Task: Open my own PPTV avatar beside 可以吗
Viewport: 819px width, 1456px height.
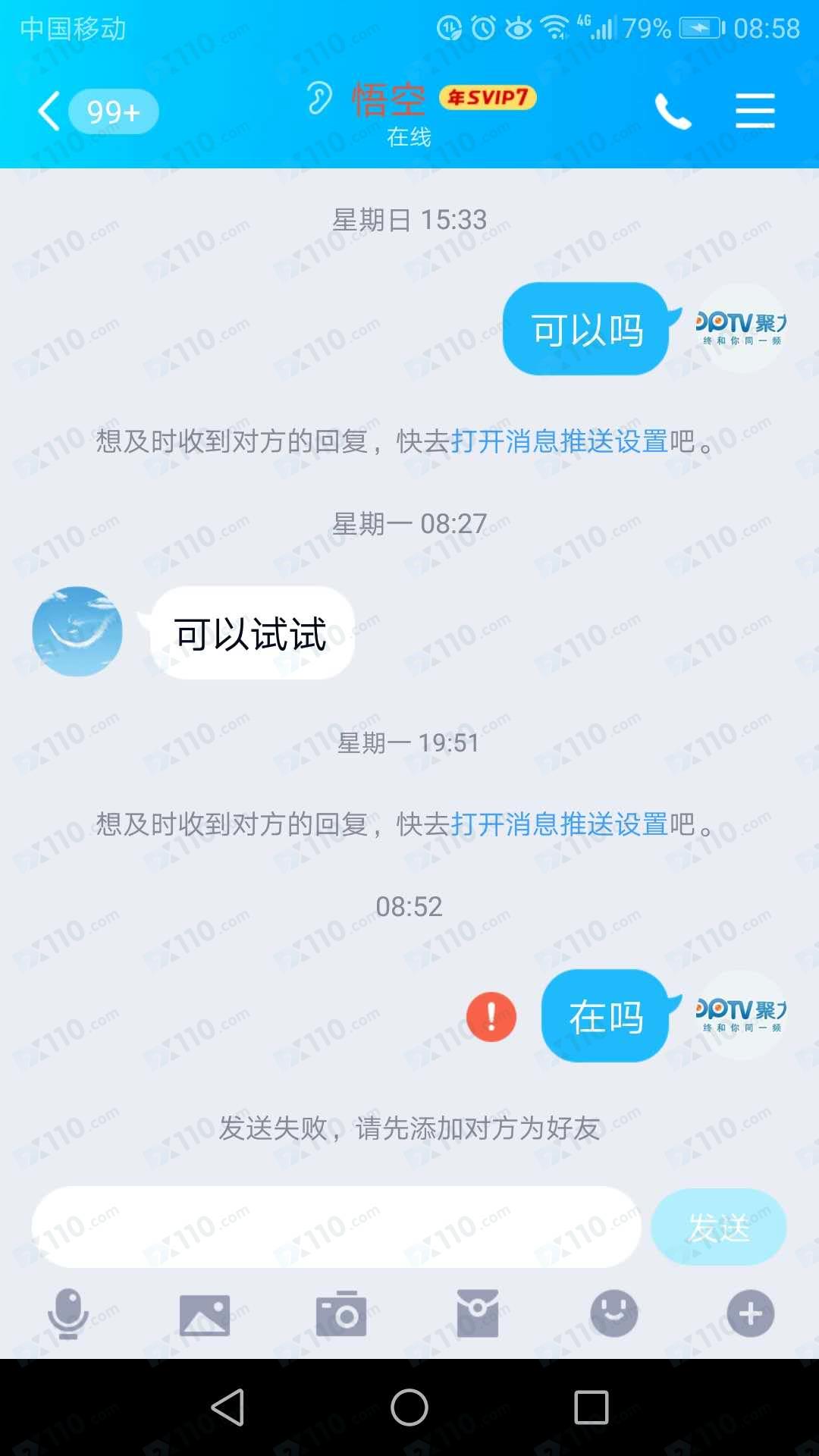Action: click(741, 328)
